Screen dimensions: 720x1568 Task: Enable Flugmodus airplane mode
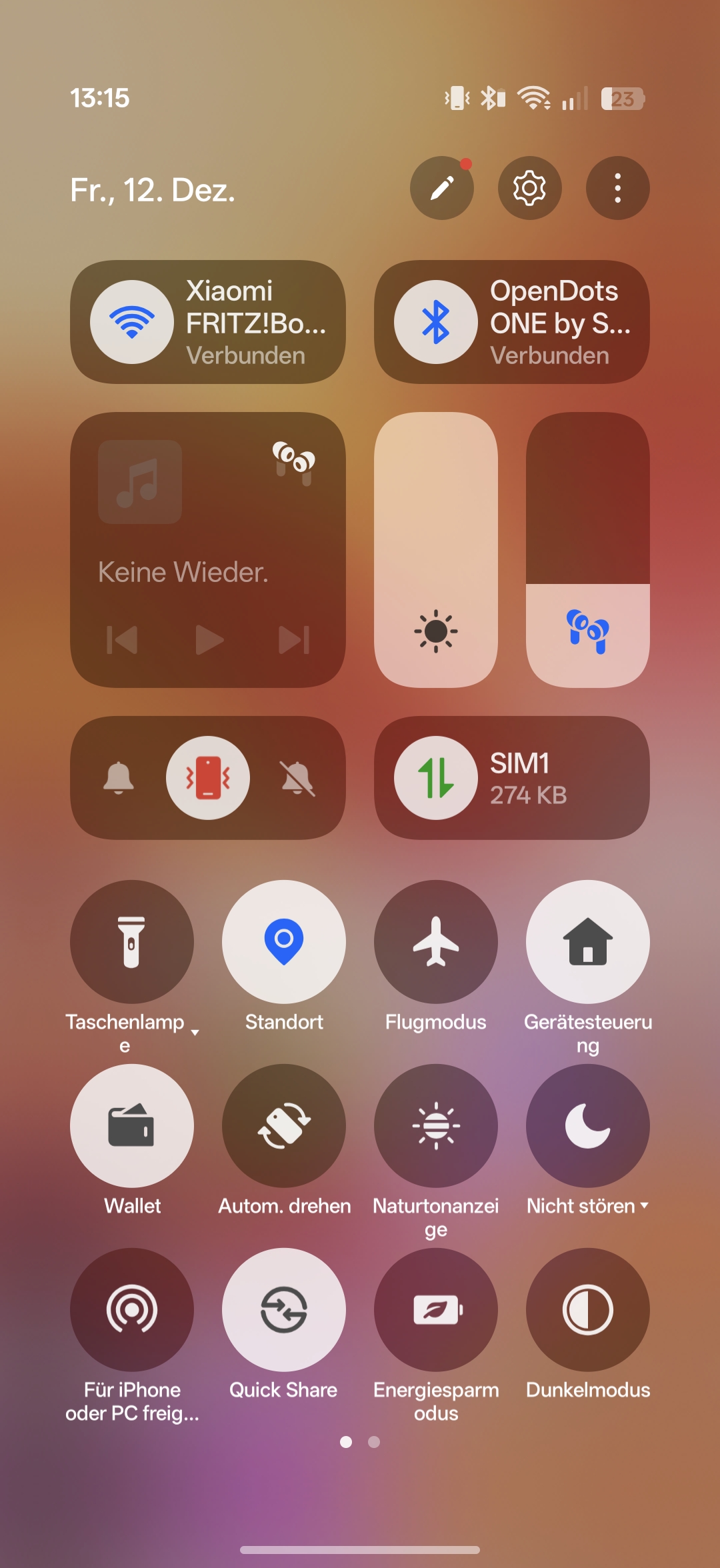436,941
